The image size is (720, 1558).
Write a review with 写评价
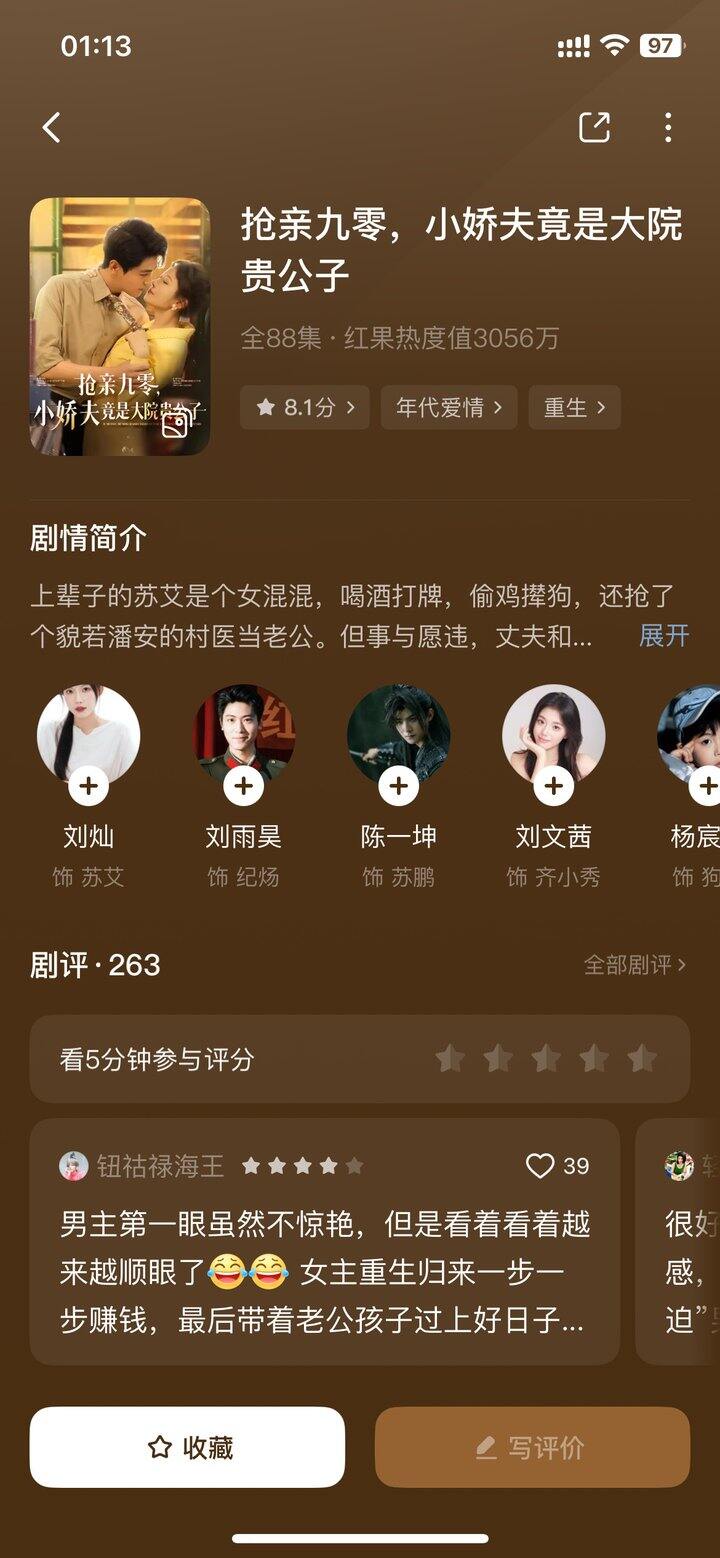coord(532,1447)
